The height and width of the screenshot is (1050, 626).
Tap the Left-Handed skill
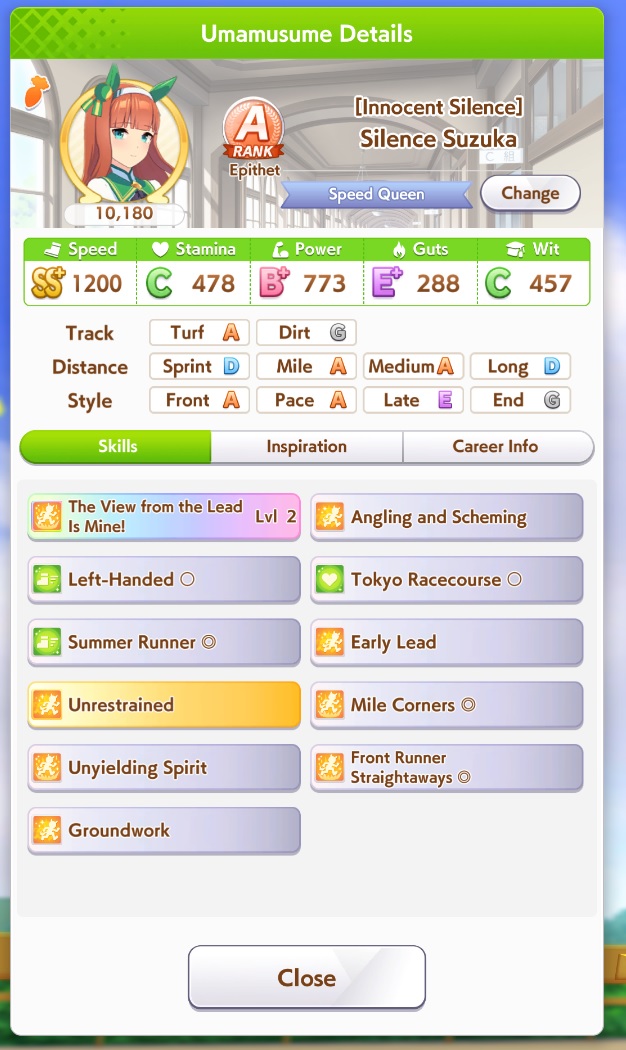point(164,579)
